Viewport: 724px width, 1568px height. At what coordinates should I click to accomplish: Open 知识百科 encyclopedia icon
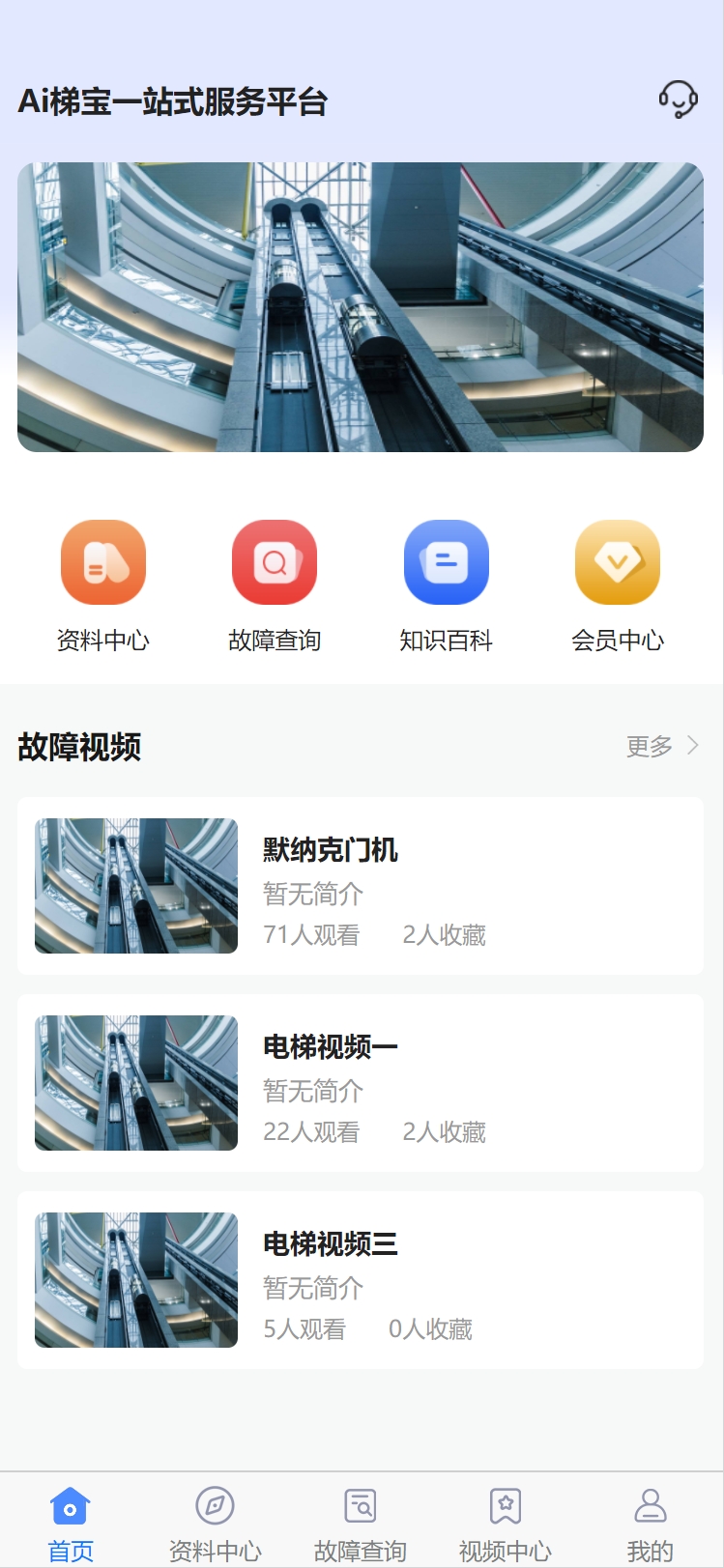(446, 562)
